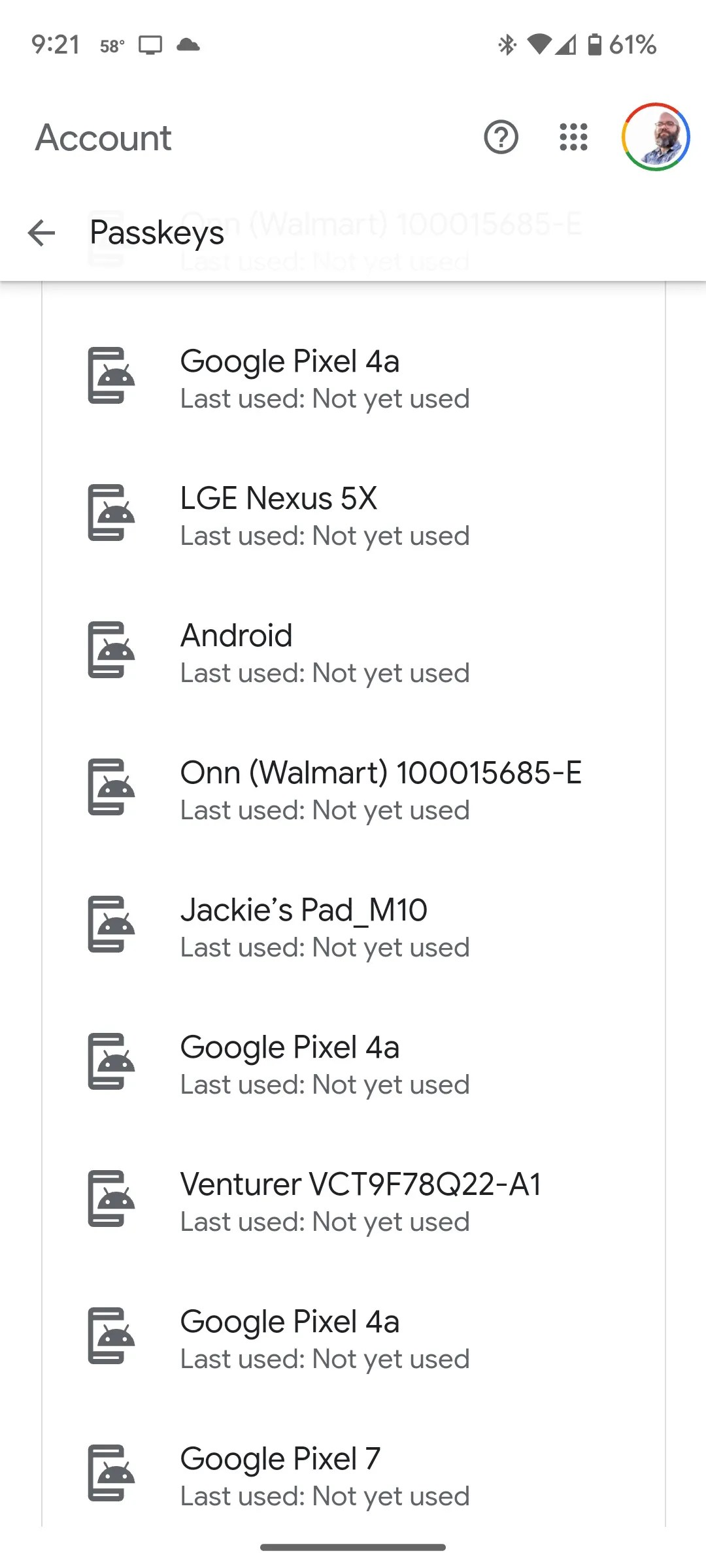Open Google account help
Viewport: 706px width, 1568px height.
(501, 137)
